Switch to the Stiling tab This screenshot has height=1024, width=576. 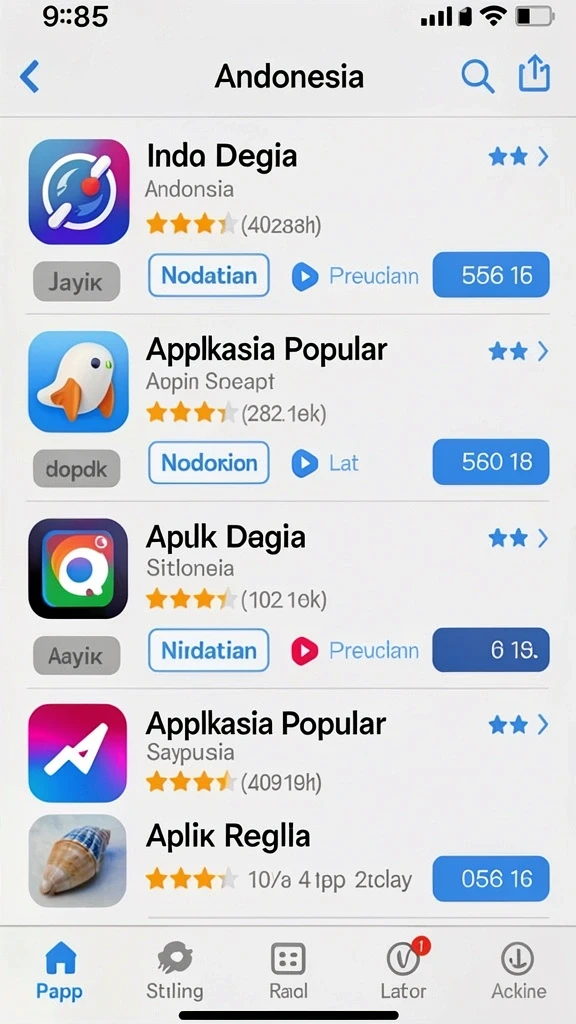click(x=174, y=970)
